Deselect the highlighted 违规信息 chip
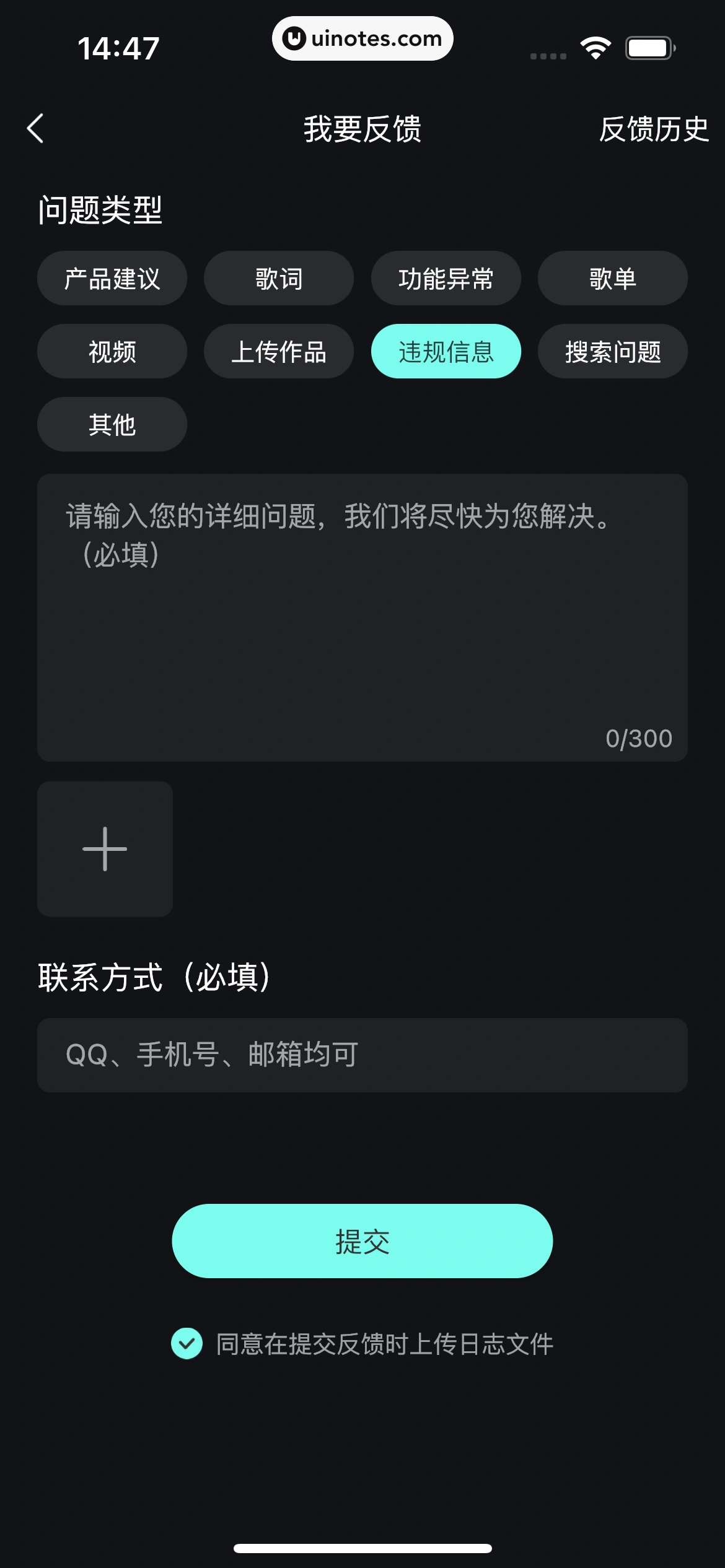725x1568 pixels. (x=446, y=351)
